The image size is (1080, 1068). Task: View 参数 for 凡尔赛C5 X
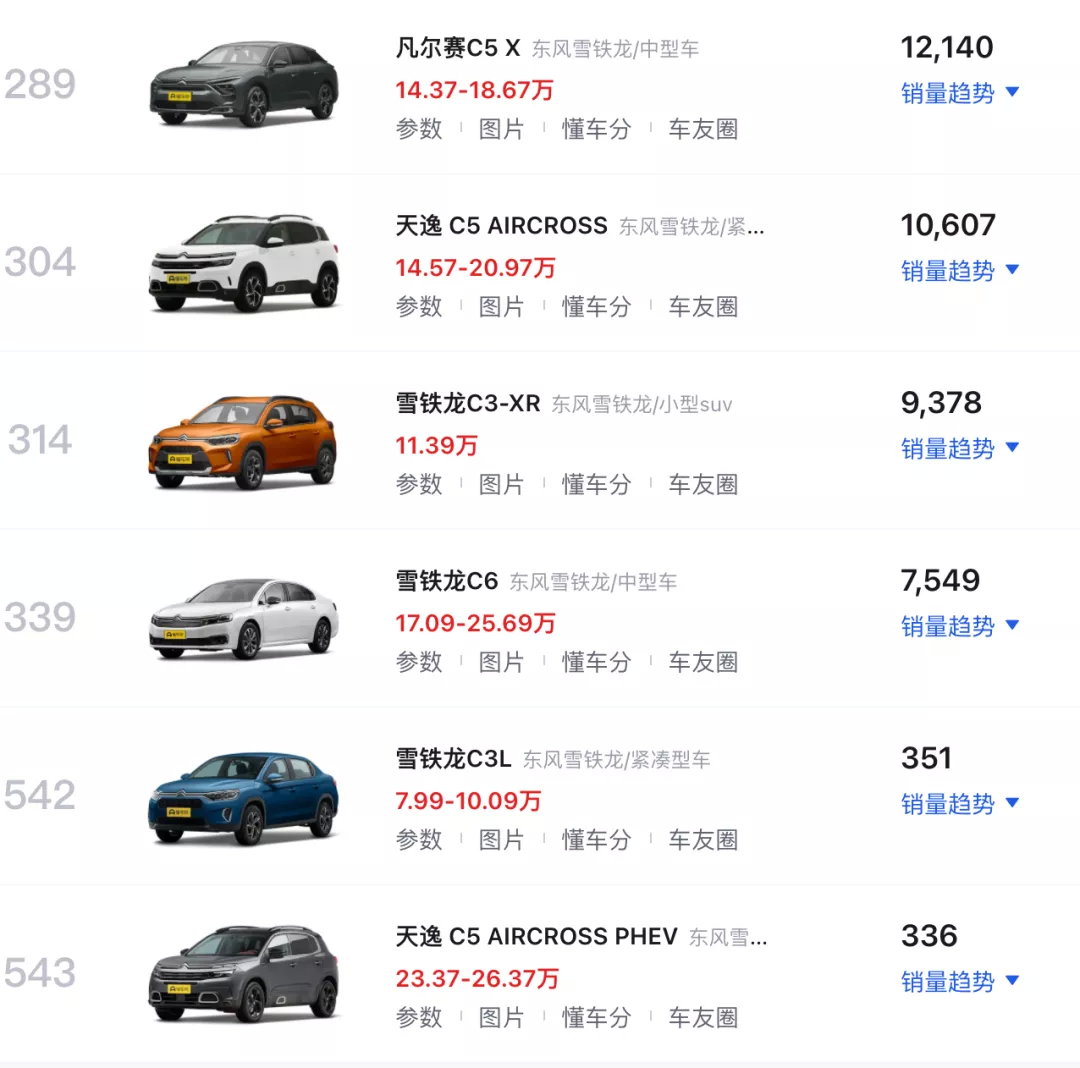[x=419, y=129]
